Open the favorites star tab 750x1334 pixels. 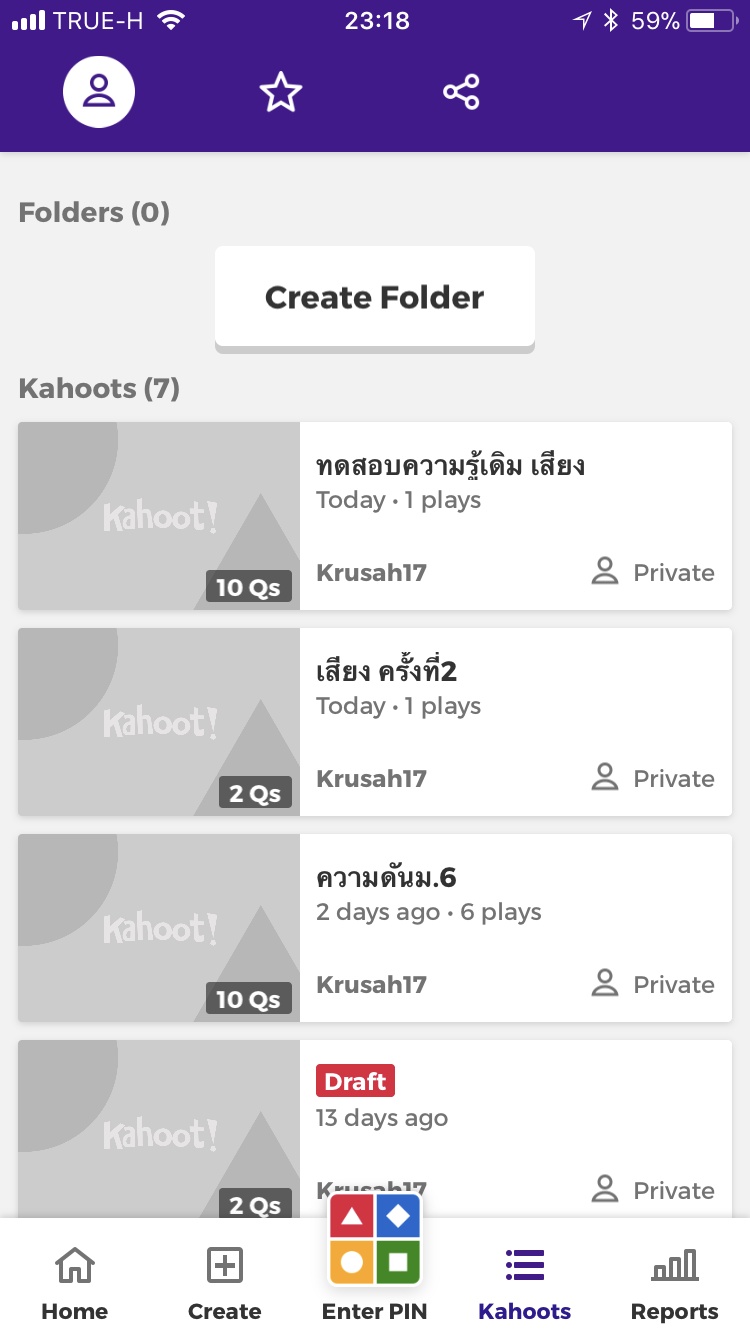(x=280, y=93)
